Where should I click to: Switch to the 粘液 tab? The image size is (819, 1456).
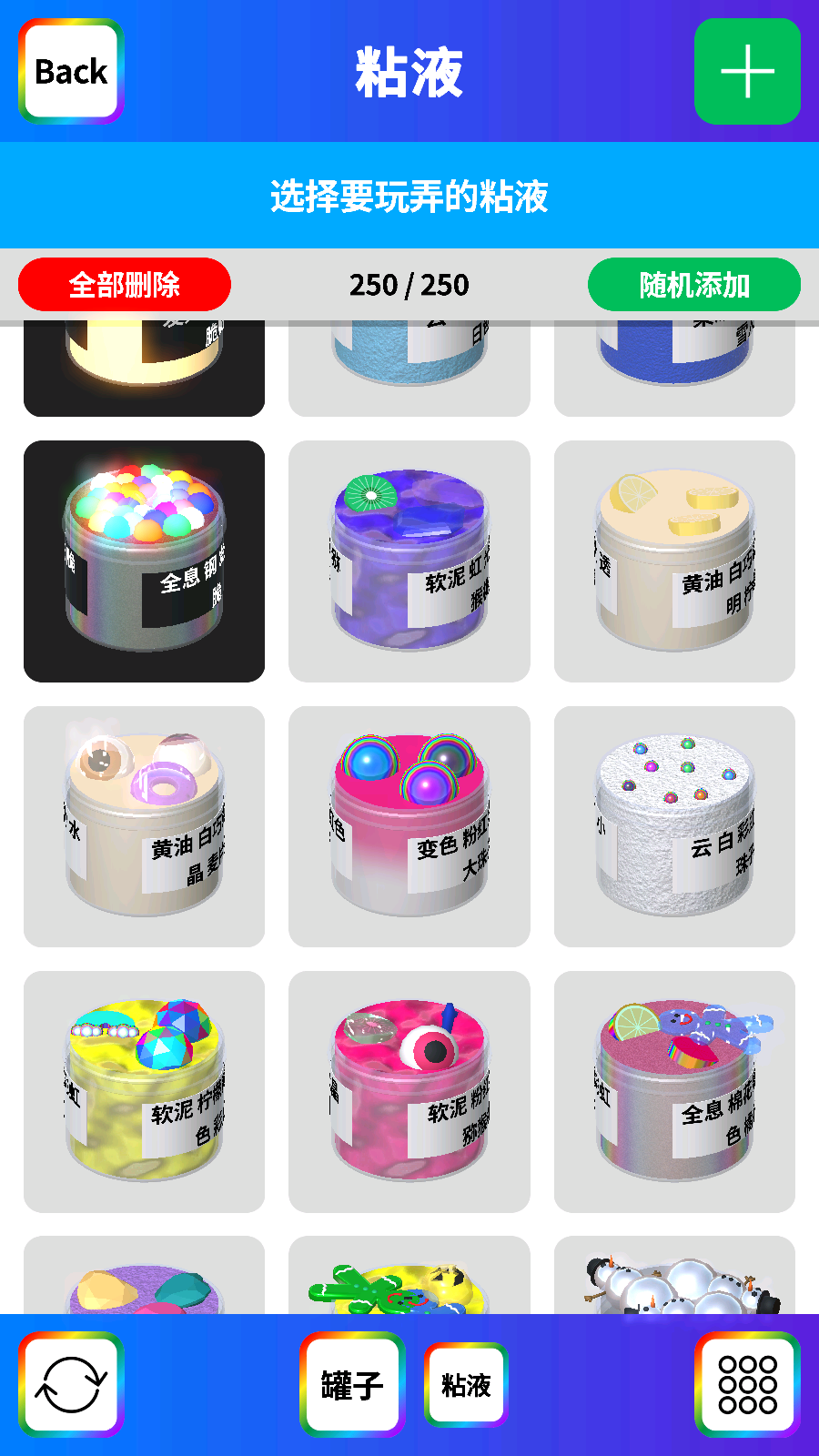(466, 1384)
